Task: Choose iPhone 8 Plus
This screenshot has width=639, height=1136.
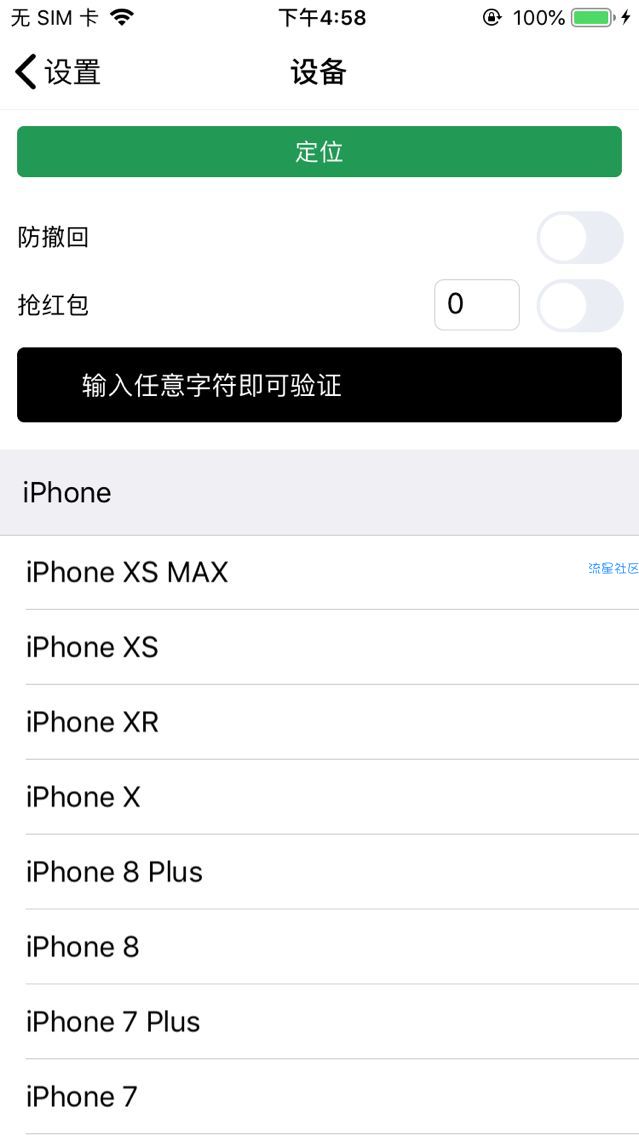Action: [320, 872]
